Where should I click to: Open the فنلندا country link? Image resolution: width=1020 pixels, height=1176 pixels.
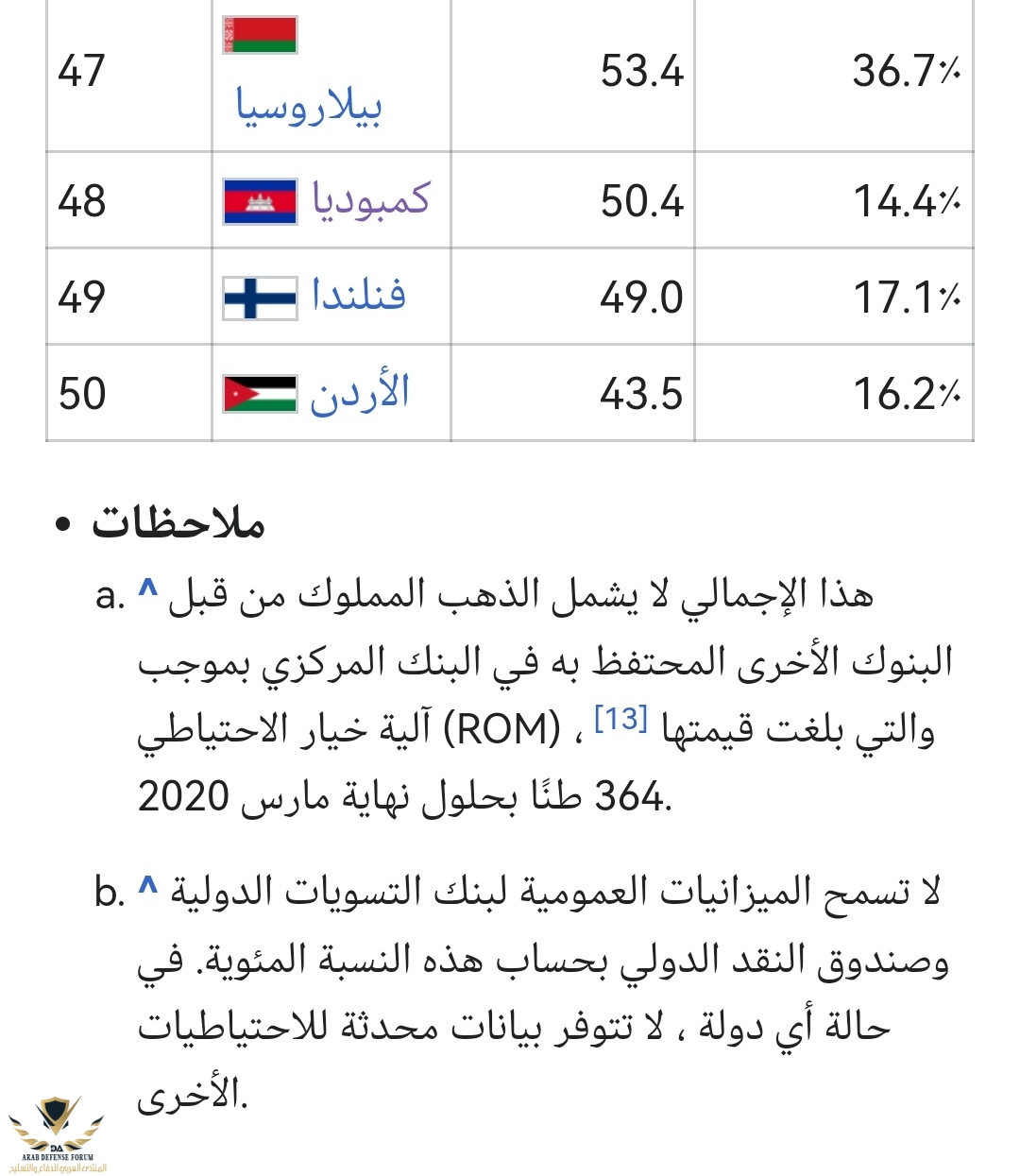[359, 296]
